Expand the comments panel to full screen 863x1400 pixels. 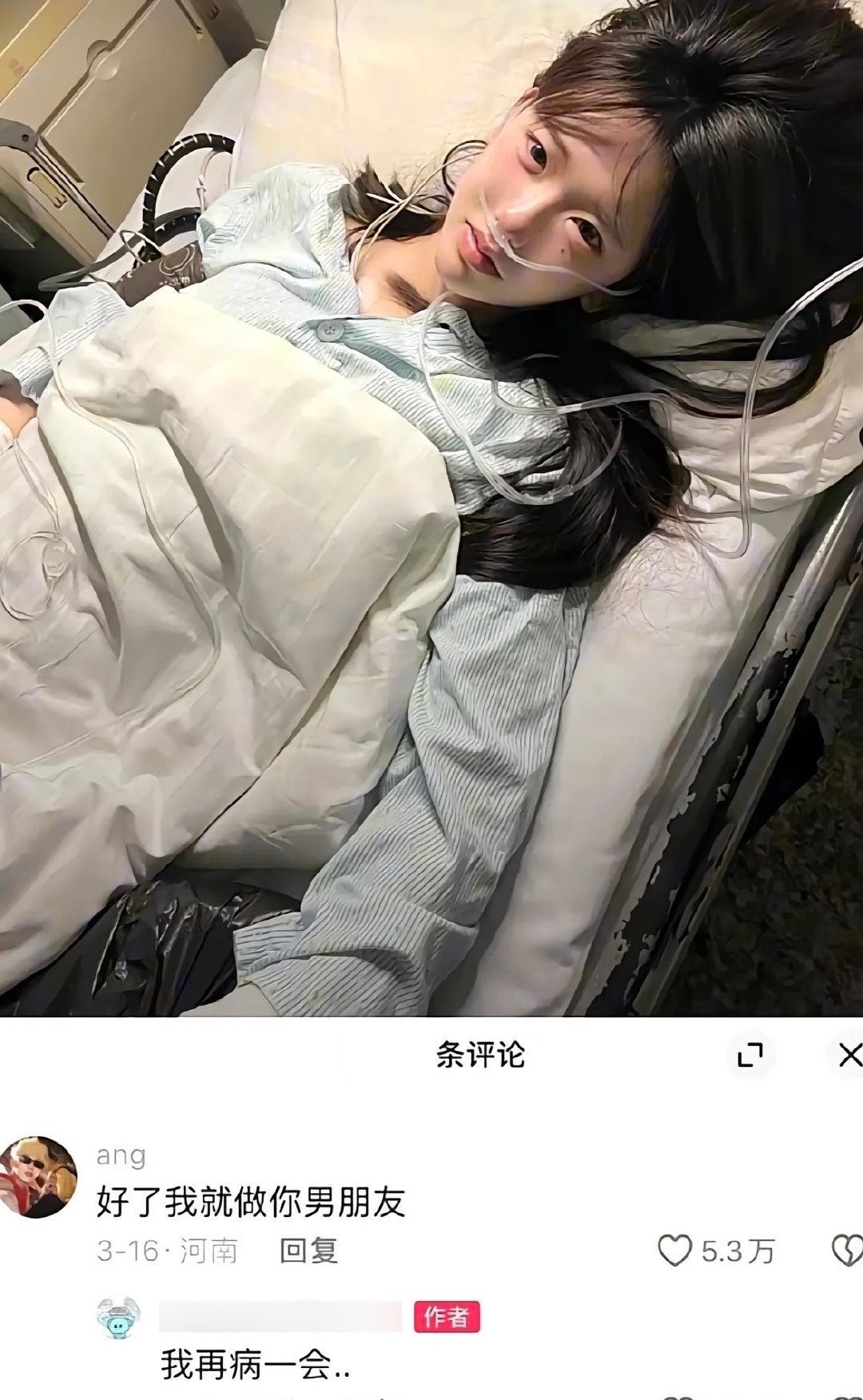[750, 1056]
